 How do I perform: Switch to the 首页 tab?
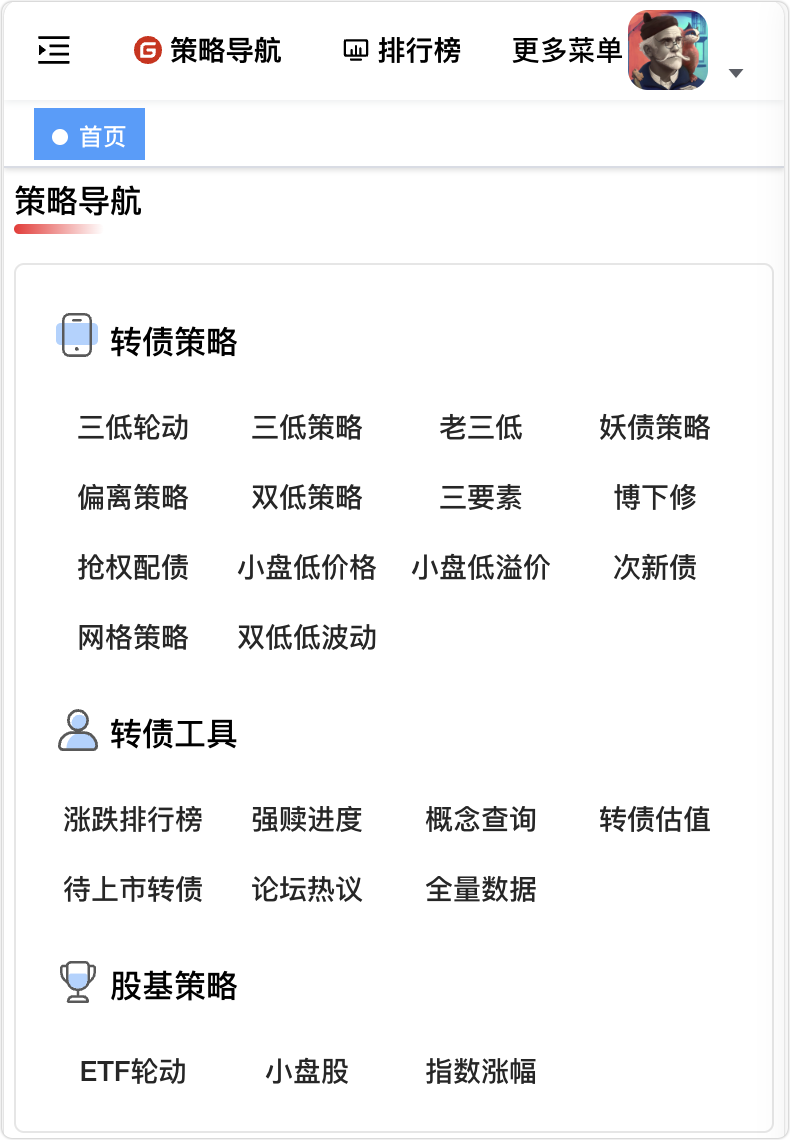[90, 135]
